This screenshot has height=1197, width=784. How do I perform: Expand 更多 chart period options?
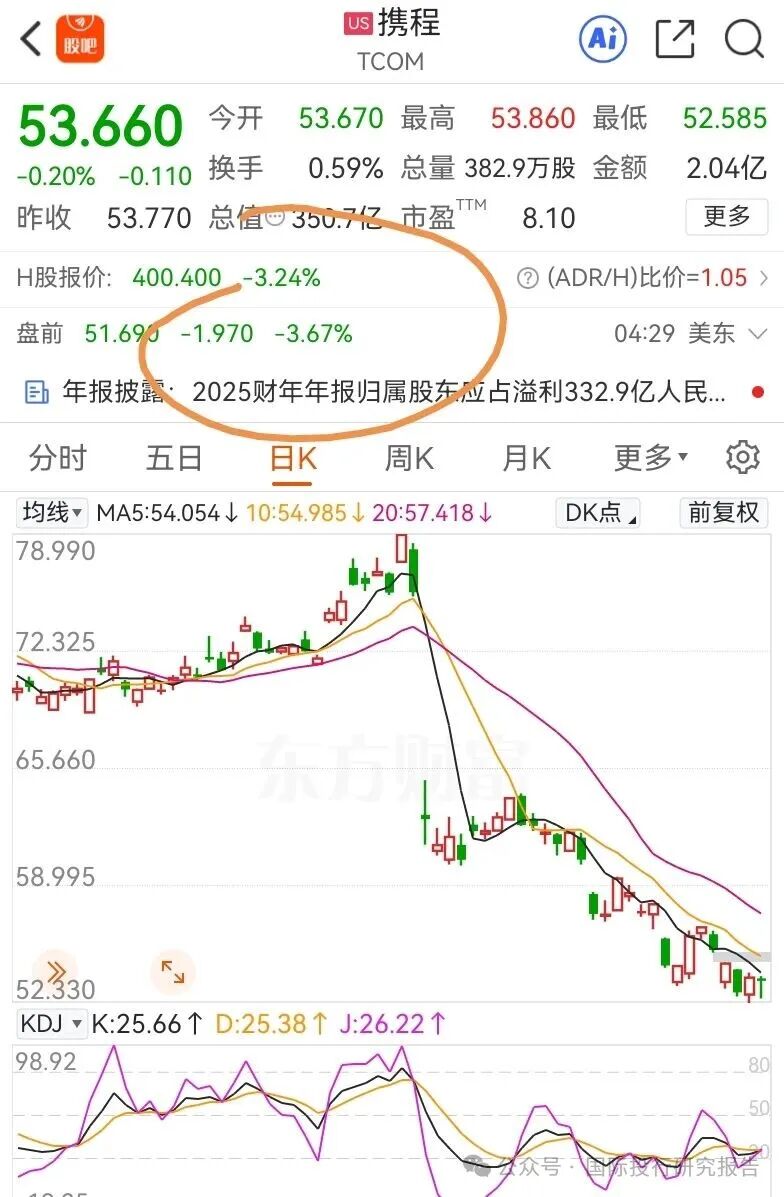point(650,458)
